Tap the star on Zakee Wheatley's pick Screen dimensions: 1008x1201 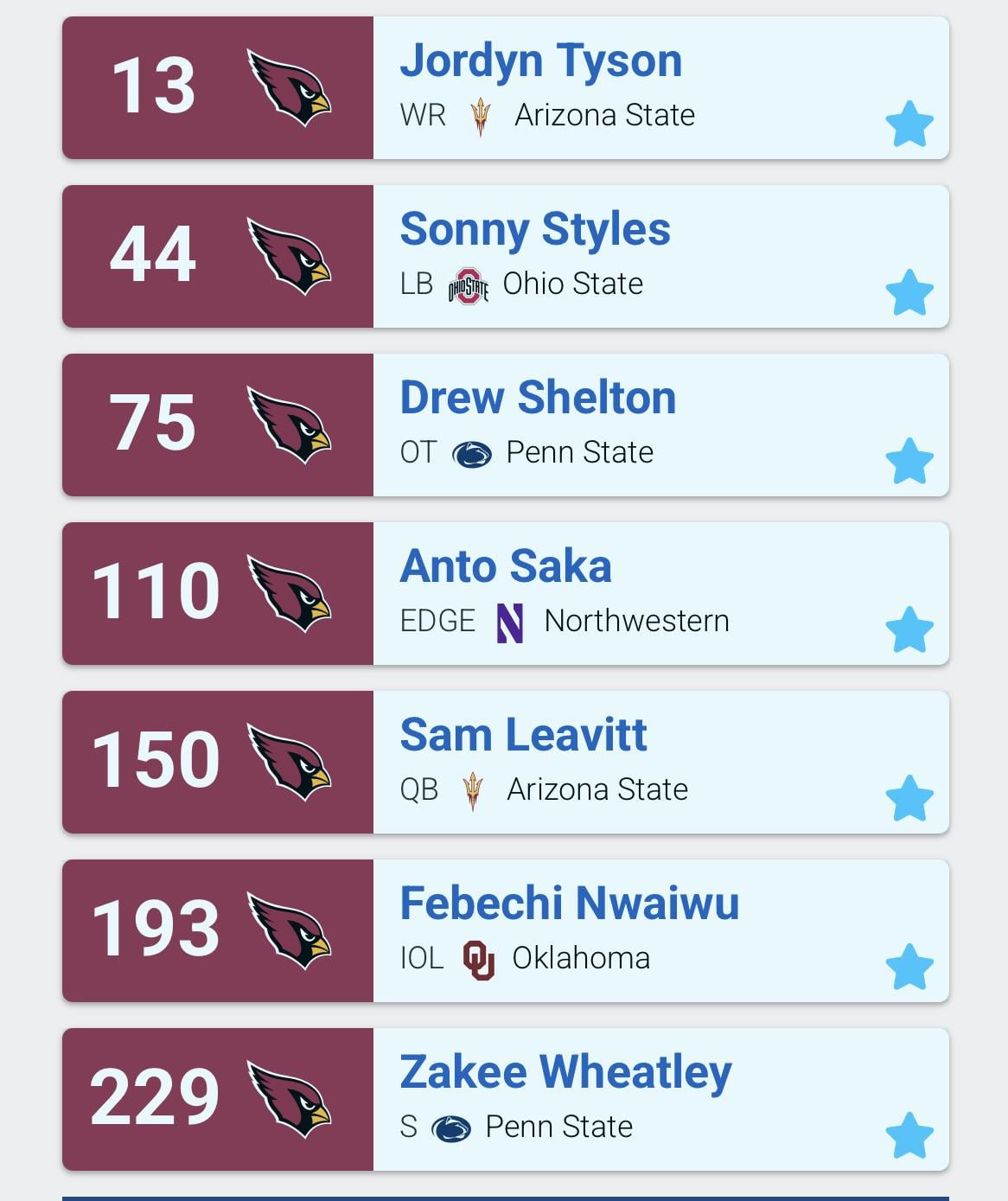[x=909, y=1136]
